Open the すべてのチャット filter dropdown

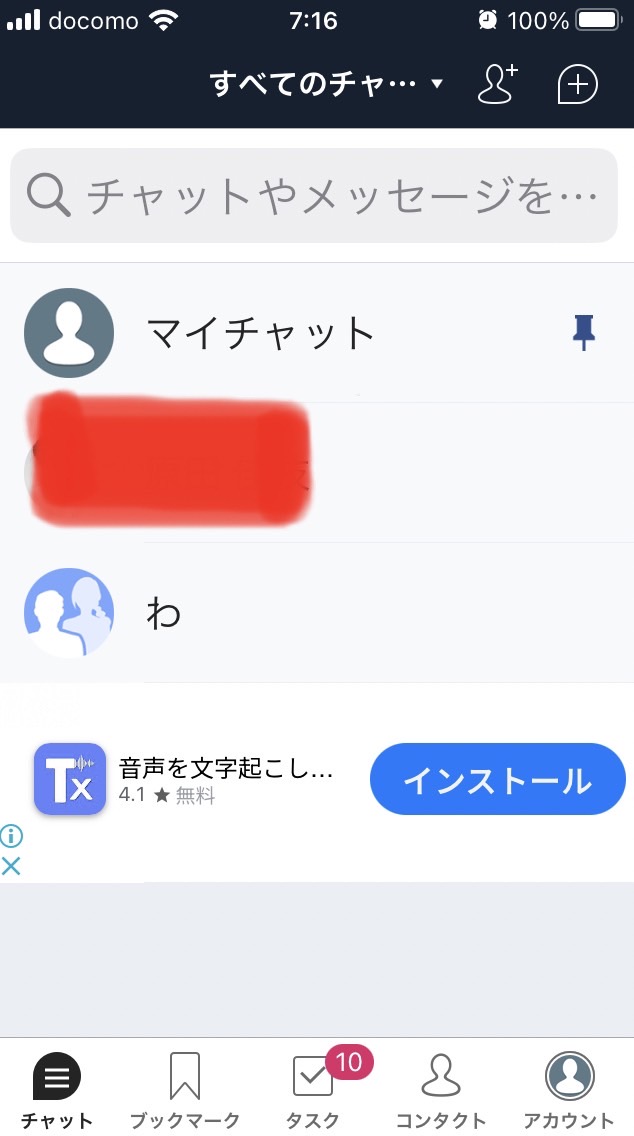(326, 84)
